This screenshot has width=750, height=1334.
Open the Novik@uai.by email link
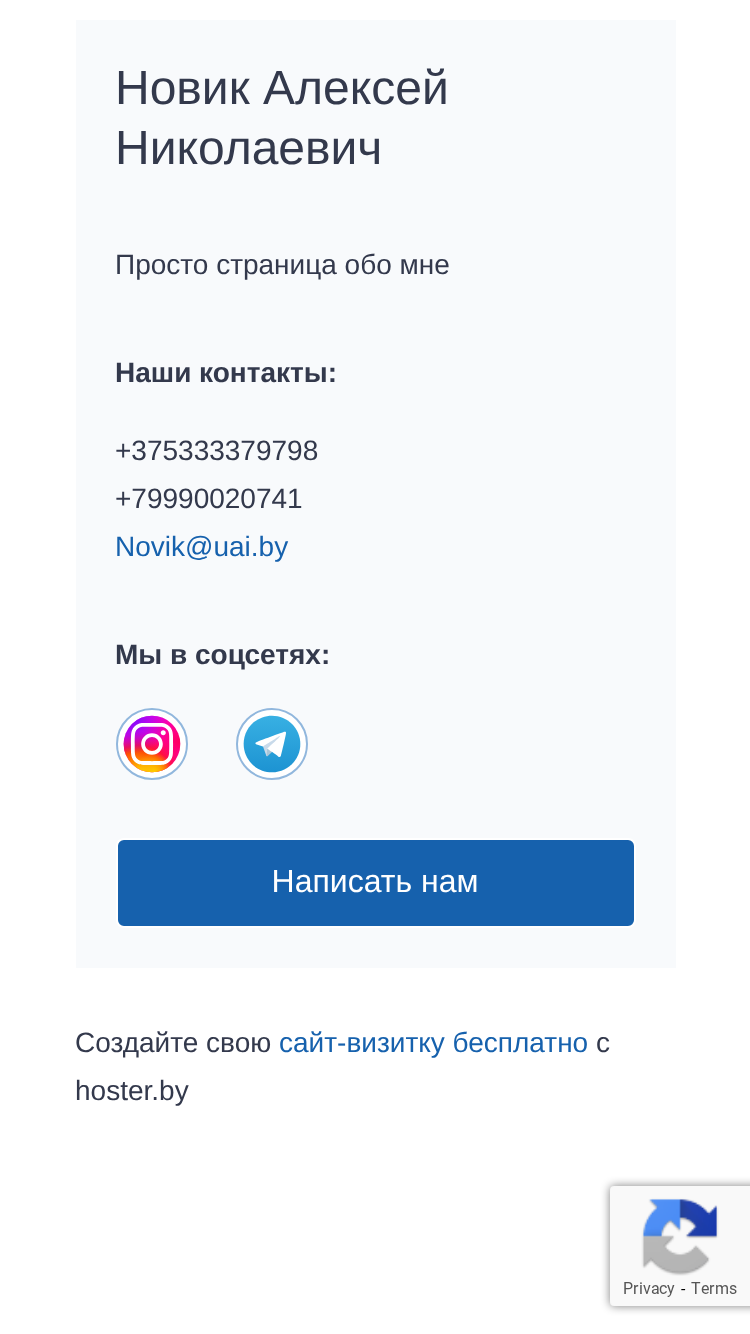201,547
